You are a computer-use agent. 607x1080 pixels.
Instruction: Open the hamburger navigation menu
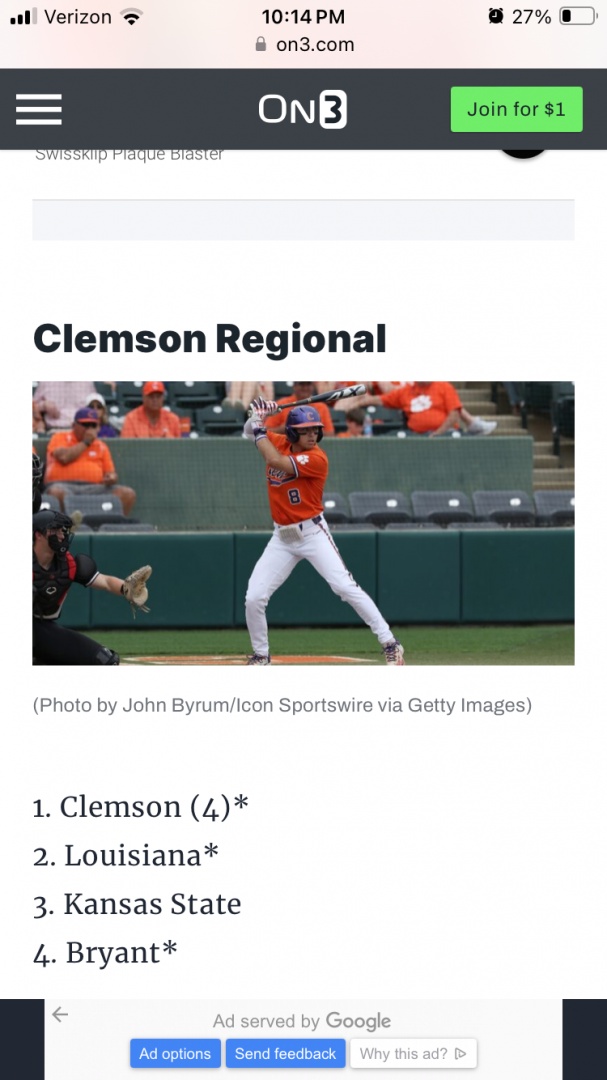click(x=39, y=109)
